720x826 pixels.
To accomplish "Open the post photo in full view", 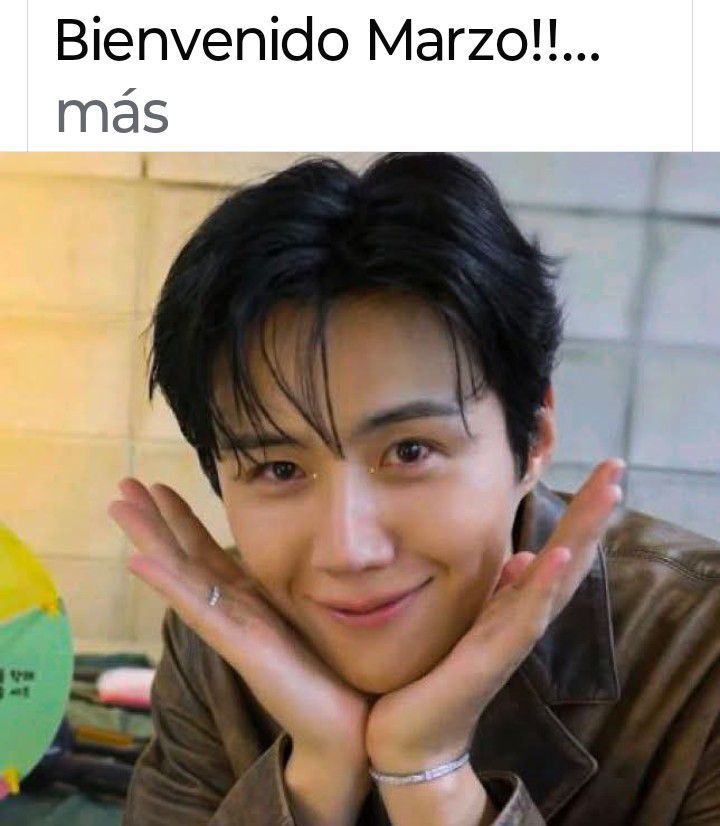I will pos(360,488).
